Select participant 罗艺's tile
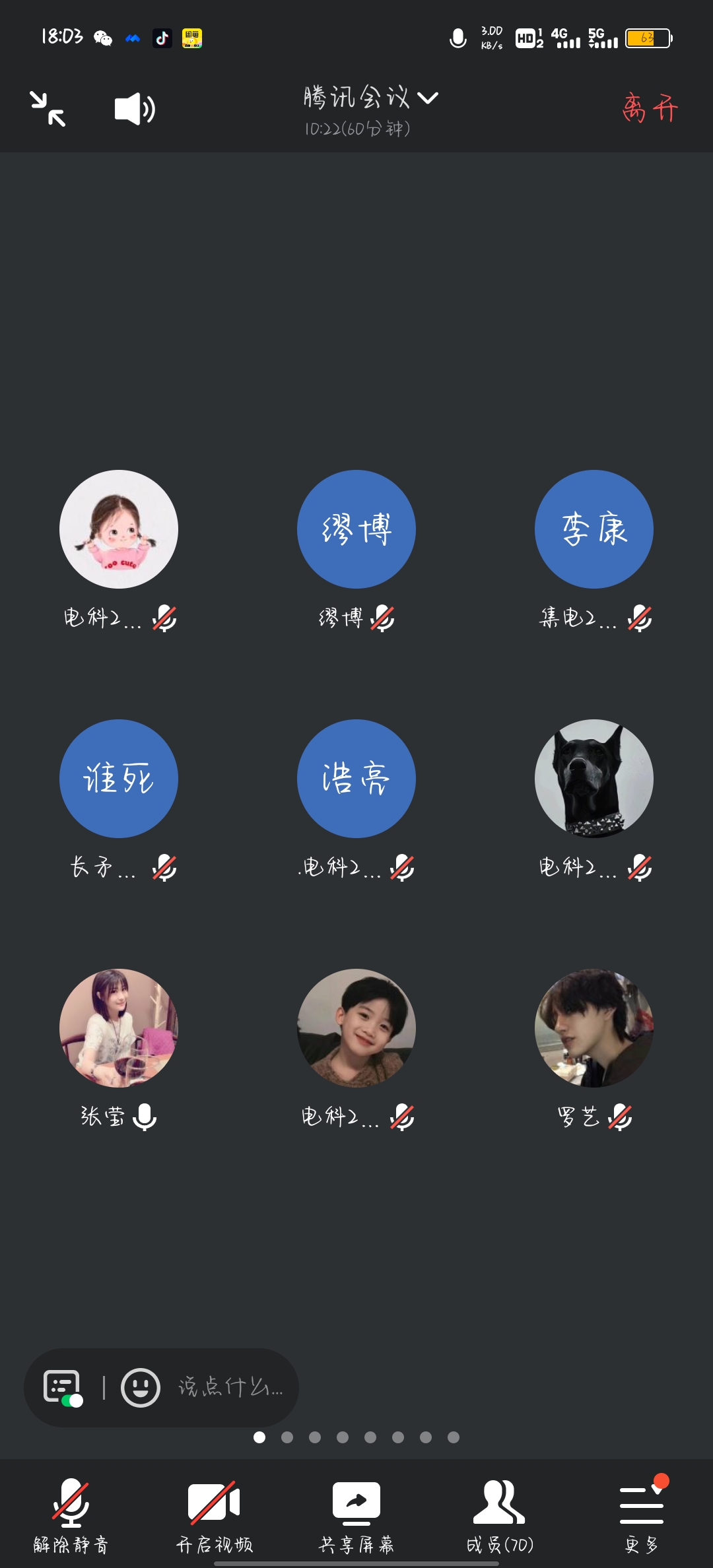This screenshot has height=1568, width=713. click(594, 1028)
